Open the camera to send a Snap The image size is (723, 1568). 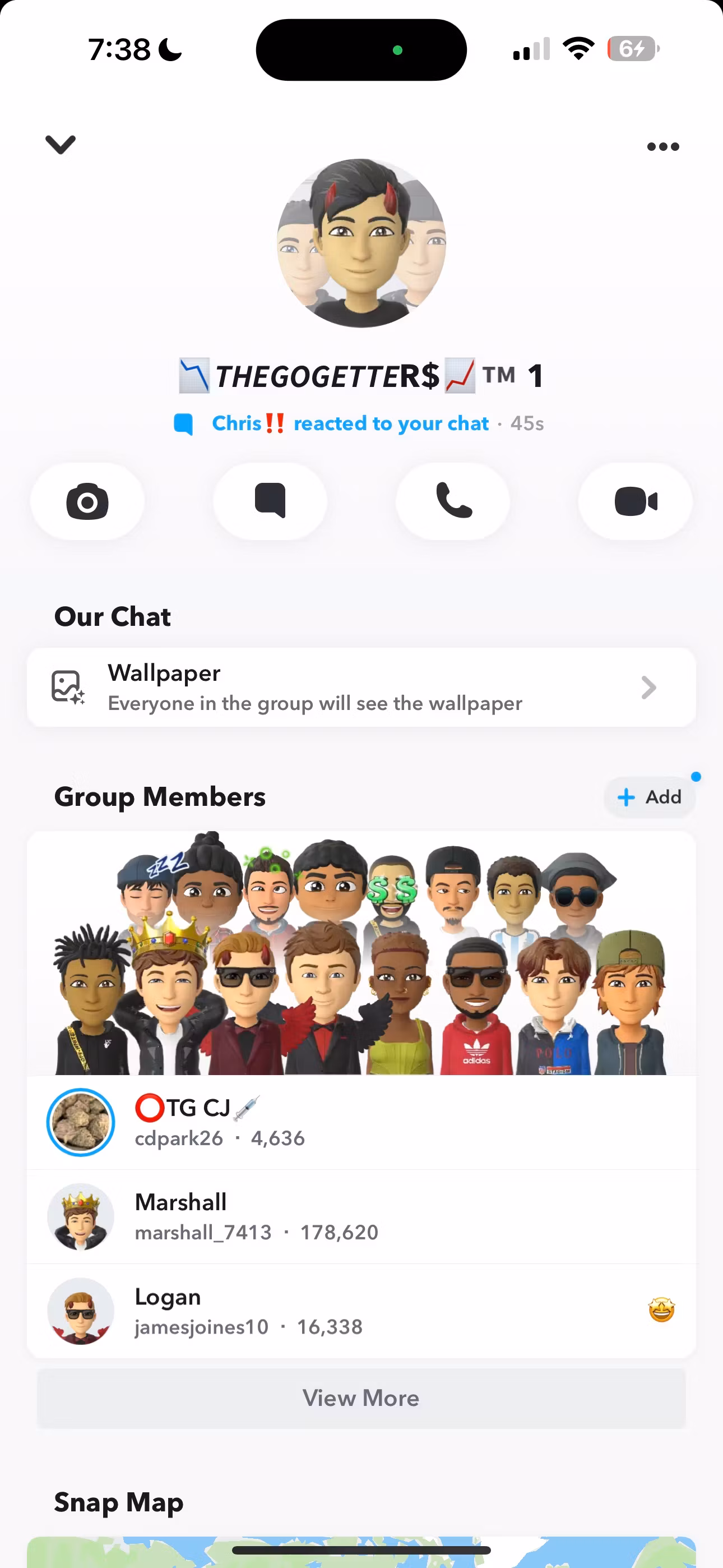(x=87, y=501)
